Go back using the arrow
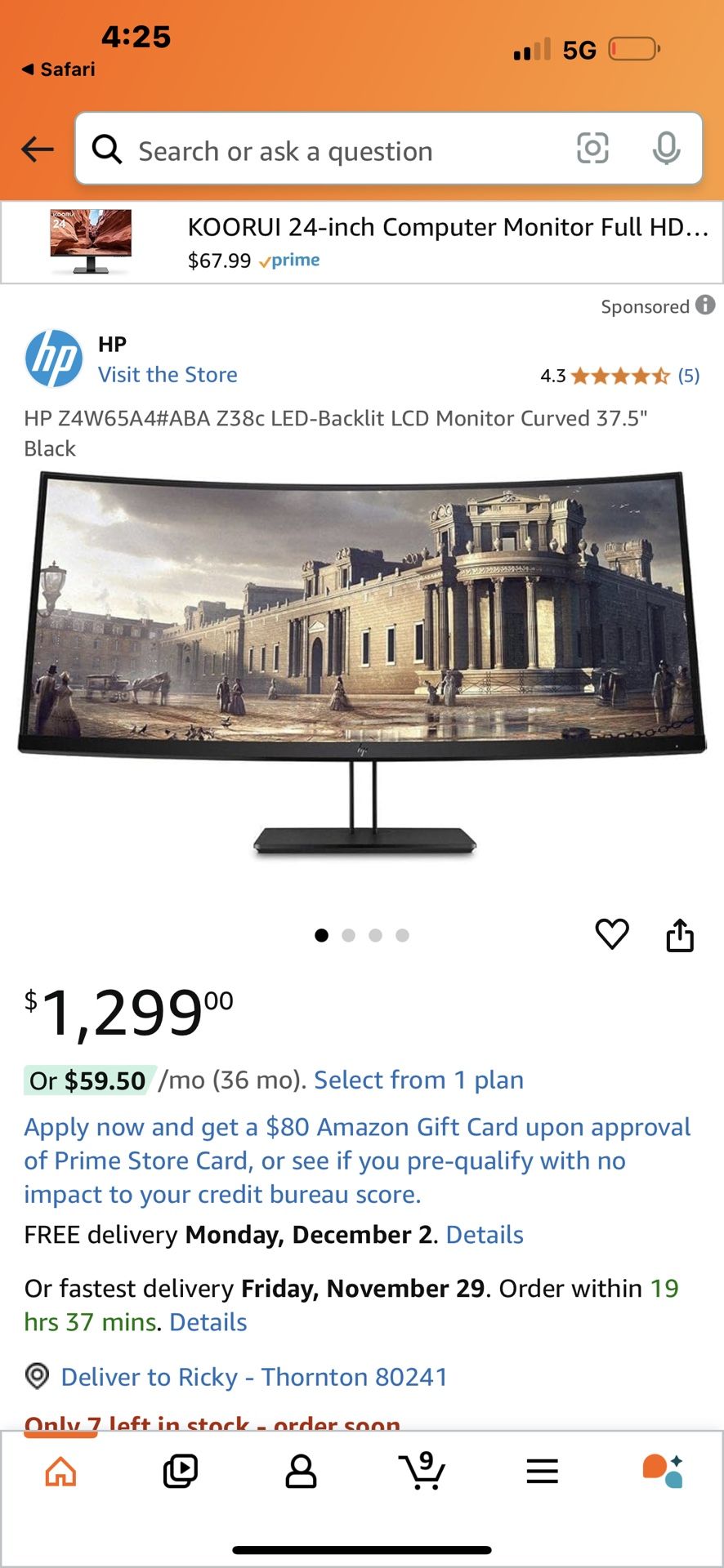Image resolution: width=724 pixels, height=1568 pixels. point(38,149)
